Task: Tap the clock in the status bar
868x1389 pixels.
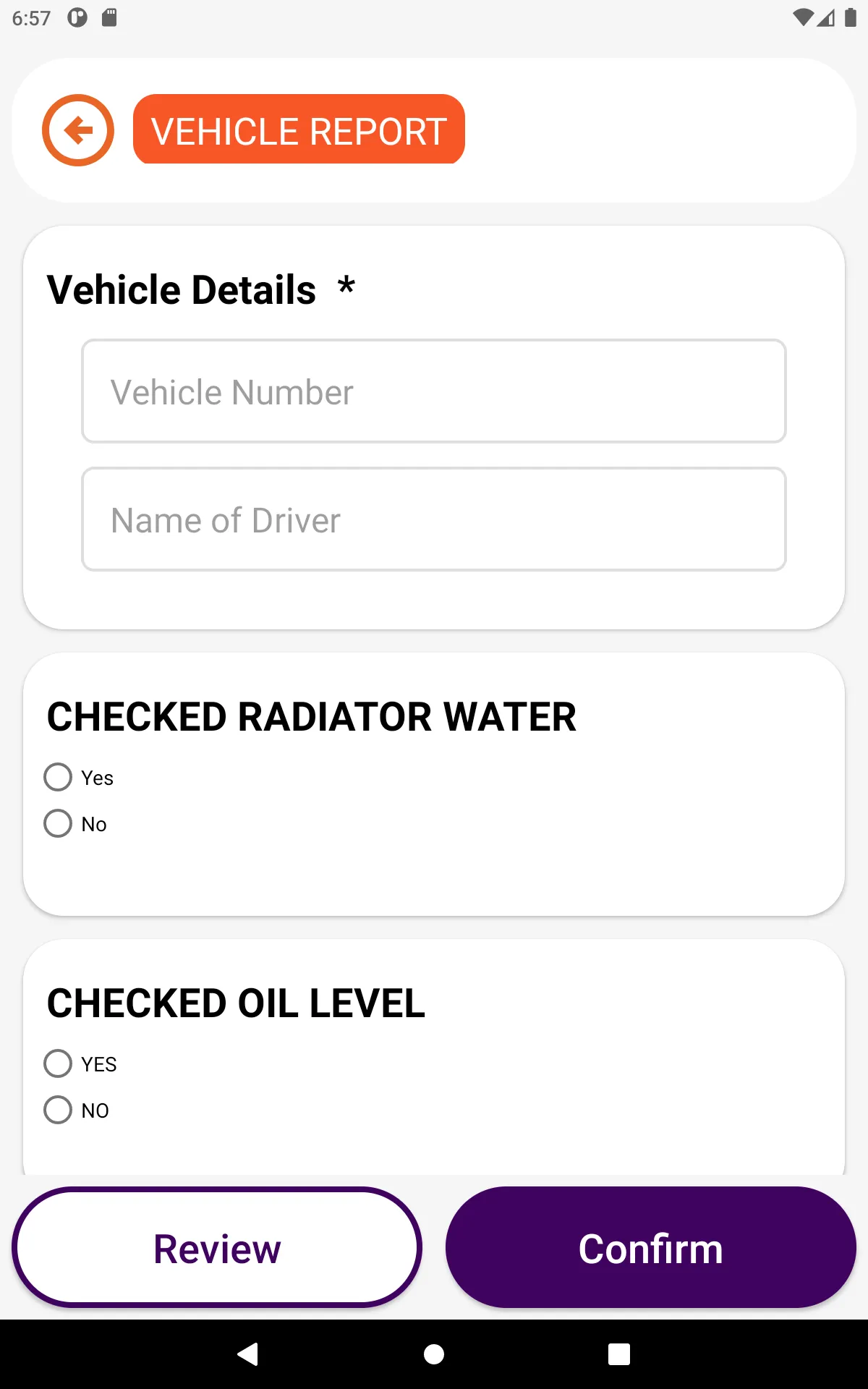Action: pyautogui.click(x=30, y=17)
